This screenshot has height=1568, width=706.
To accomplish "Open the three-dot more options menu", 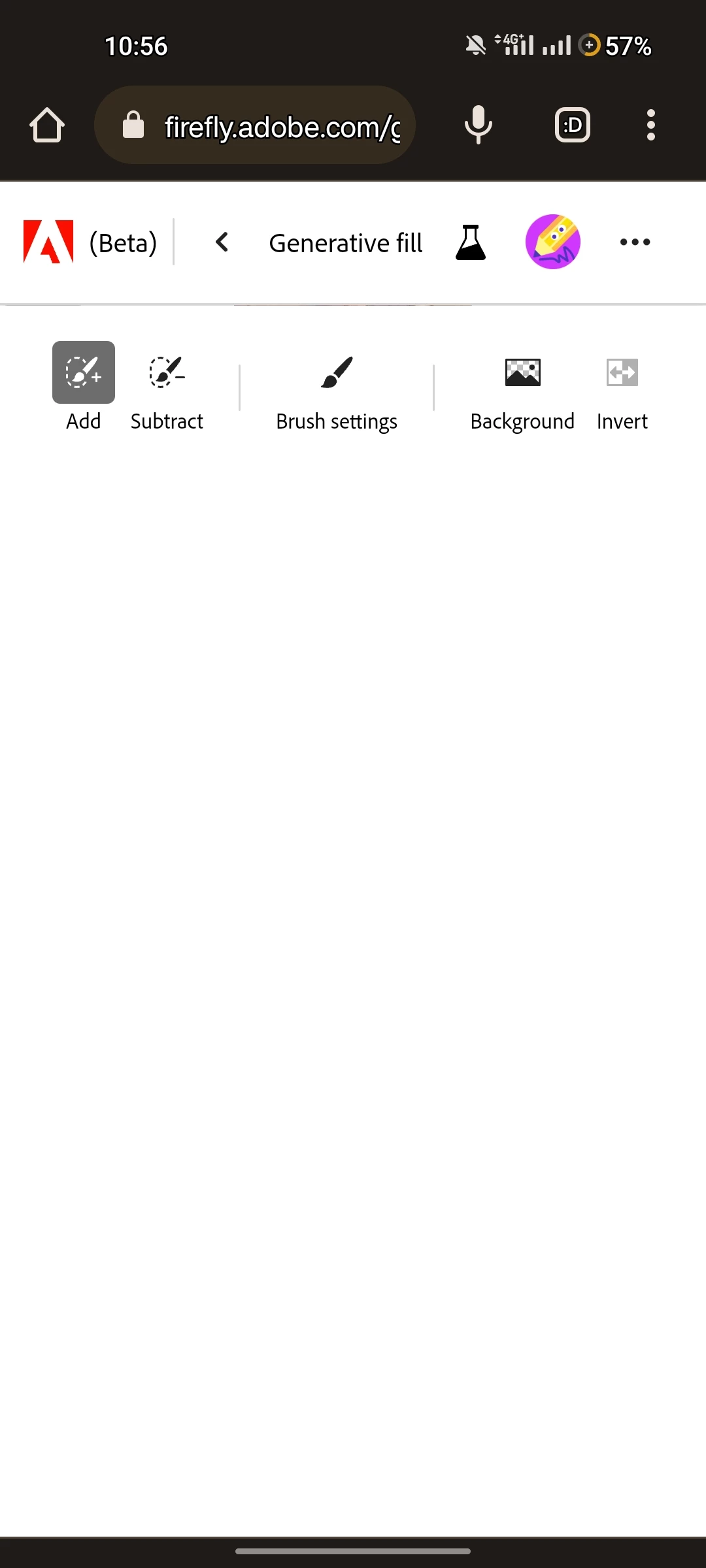I will click(x=635, y=242).
